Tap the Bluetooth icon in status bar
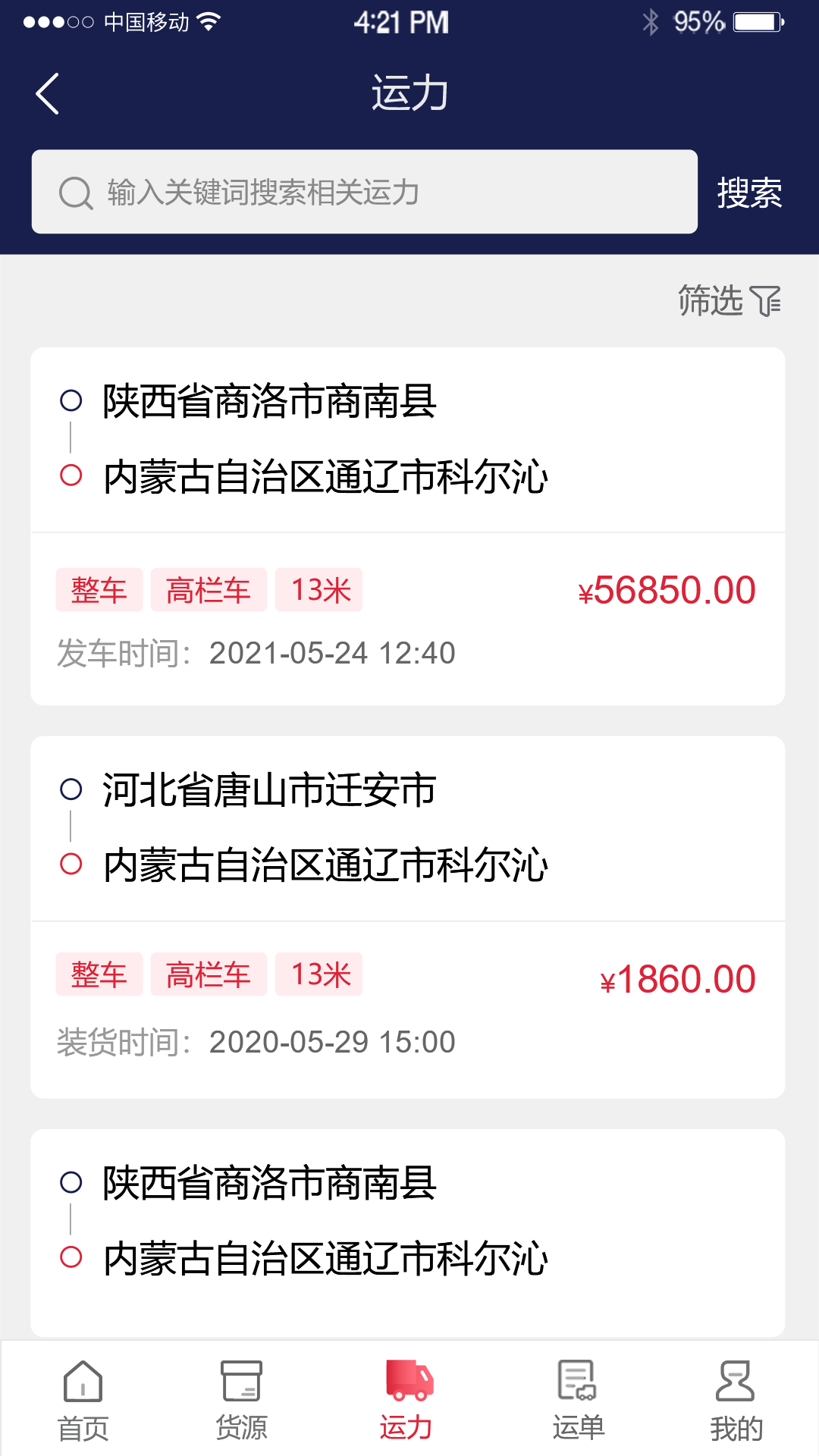 650,20
